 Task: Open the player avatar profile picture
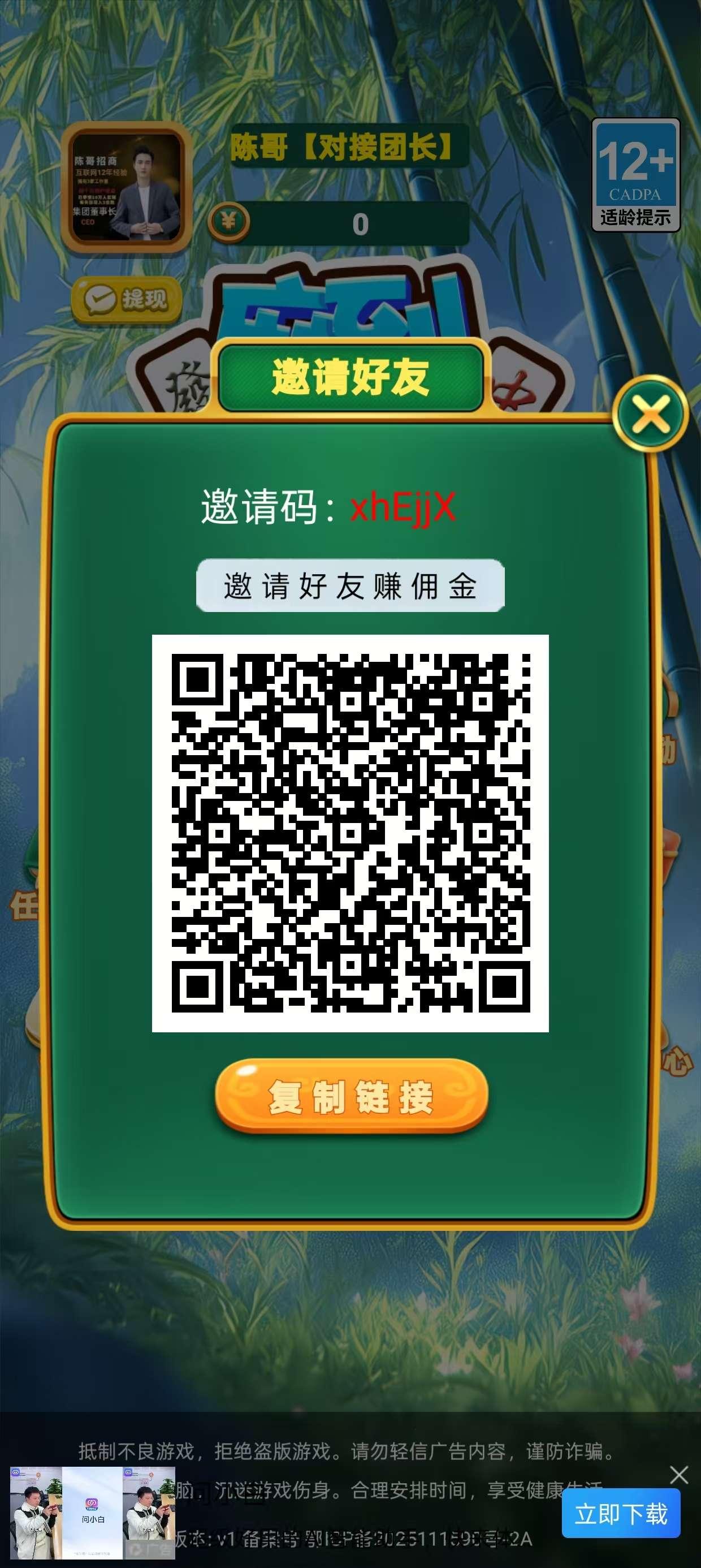click(127, 187)
